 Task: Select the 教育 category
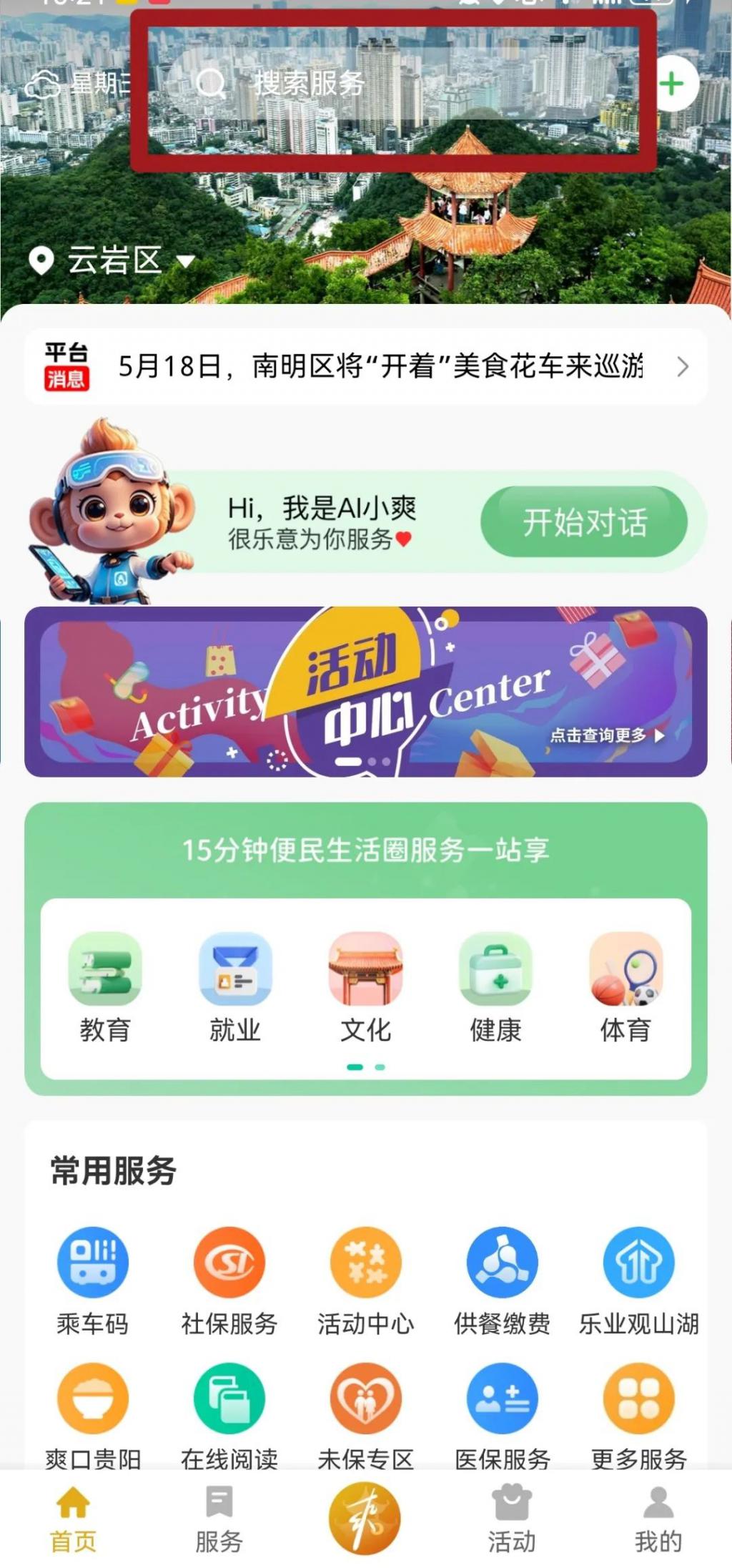pos(105,987)
